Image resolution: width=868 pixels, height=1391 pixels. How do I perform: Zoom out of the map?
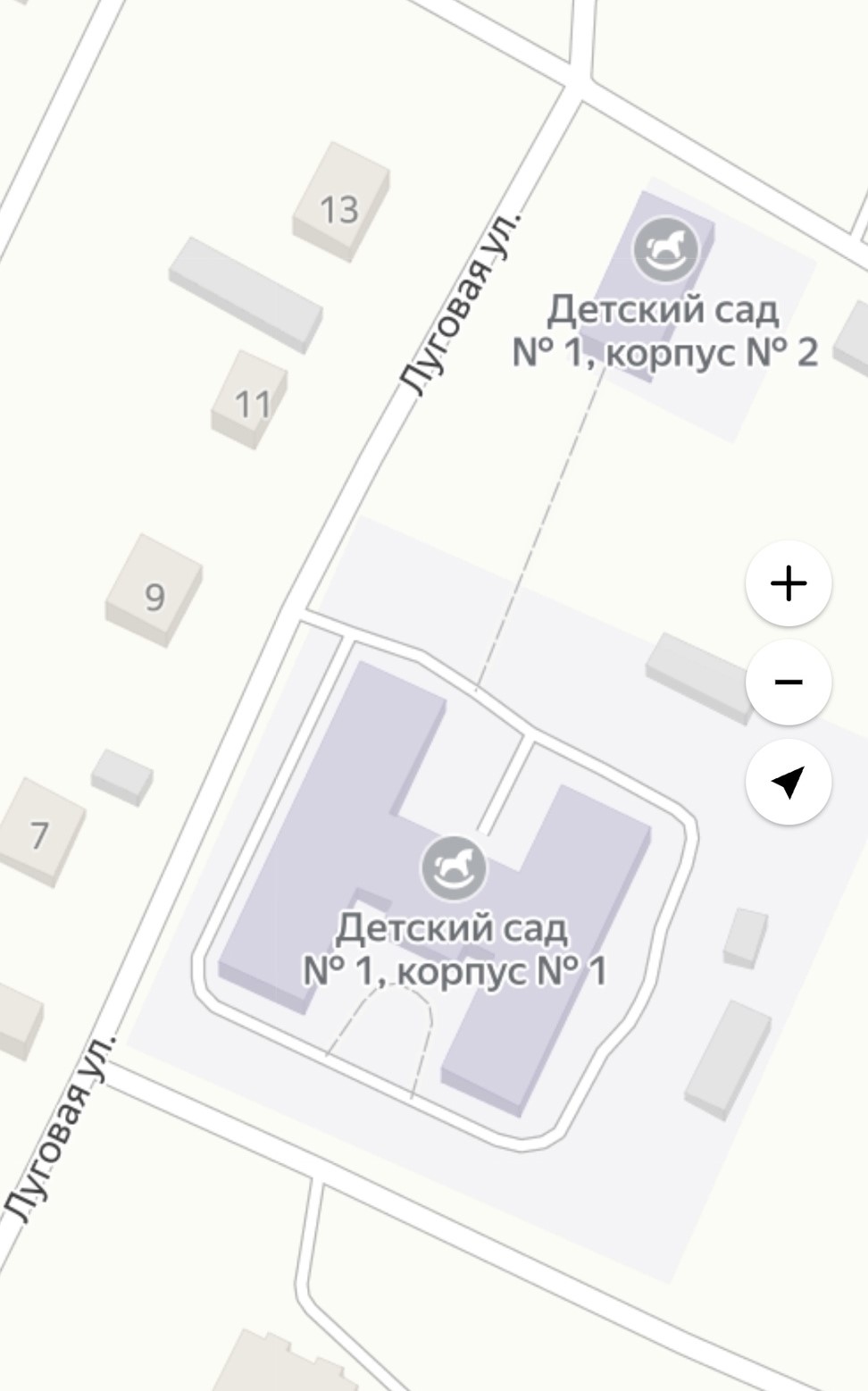pos(789,683)
